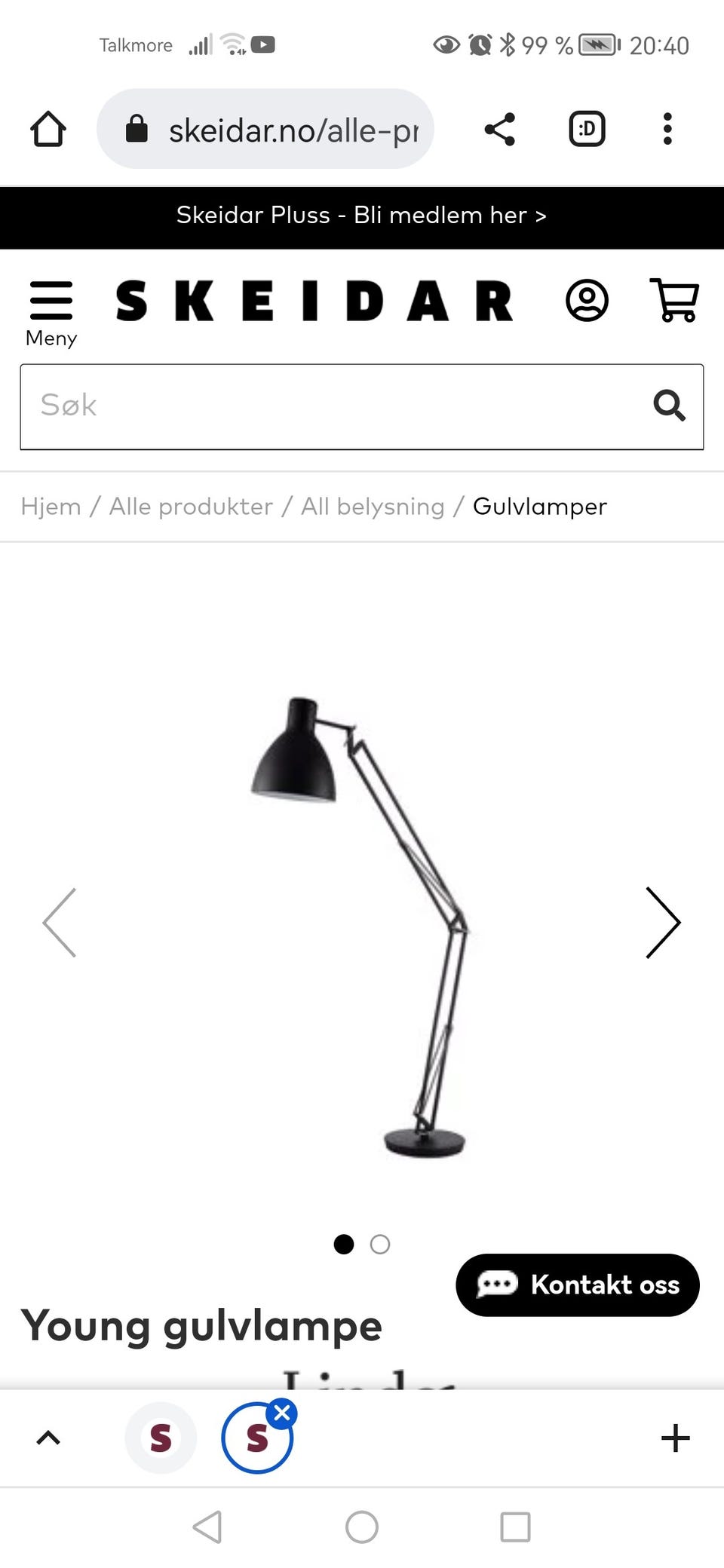The image size is (724, 1568).
Task: Select the second image carousel dot
Action: [380, 1245]
